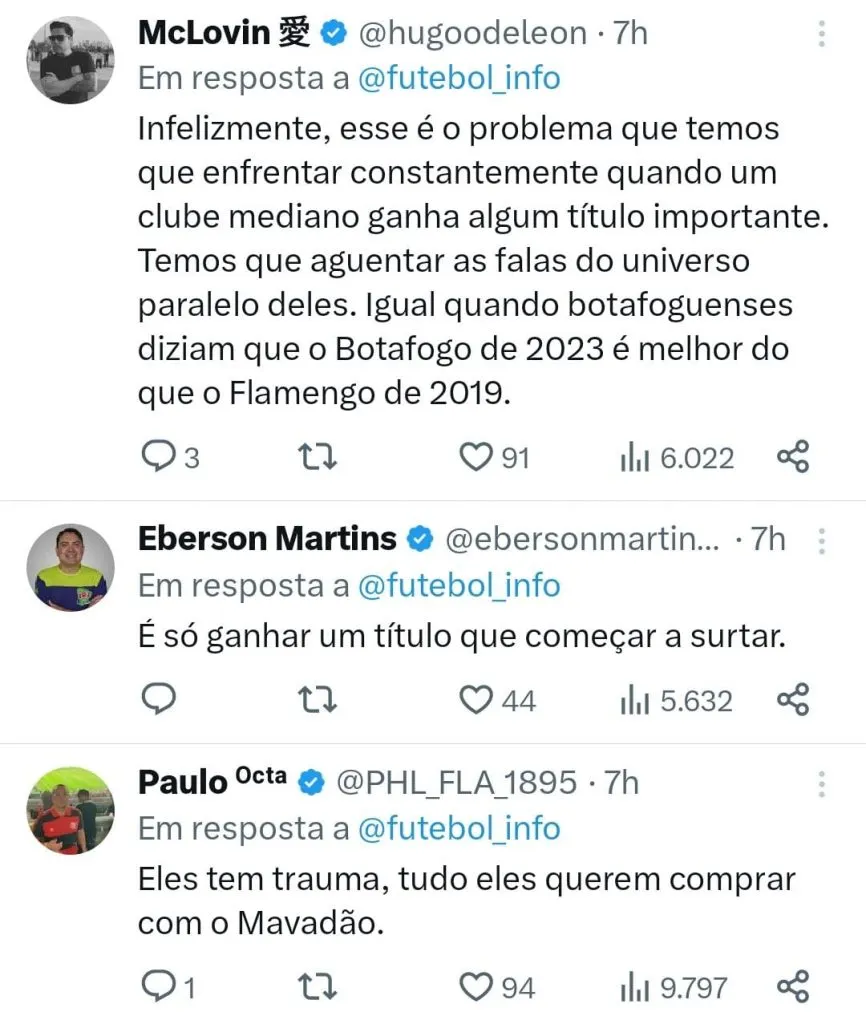866x1024 pixels.
Task: Open overflow menu on Eberson Martins' tweet
Action: click(821, 541)
